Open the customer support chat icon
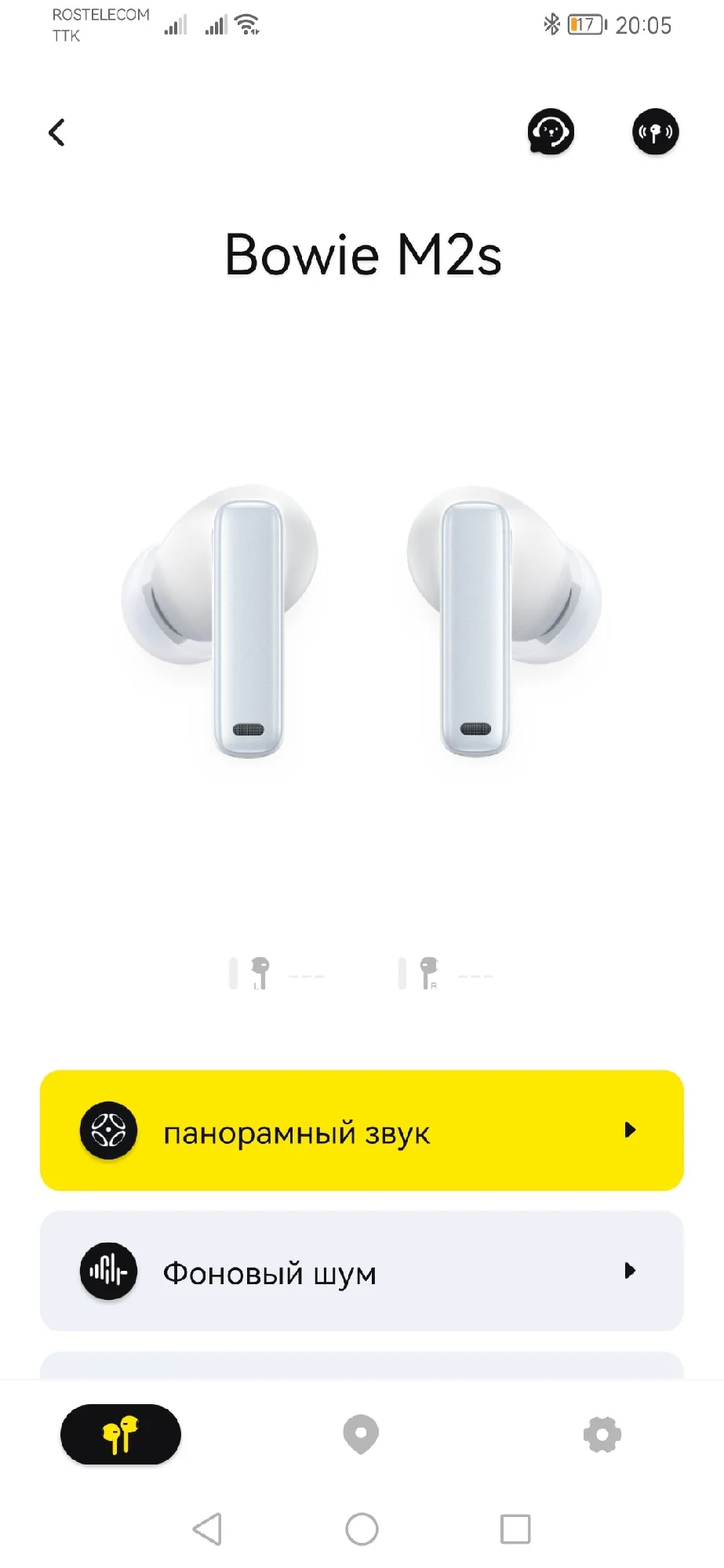This screenshot has height=1568, width=724. [x=551, y=132]
